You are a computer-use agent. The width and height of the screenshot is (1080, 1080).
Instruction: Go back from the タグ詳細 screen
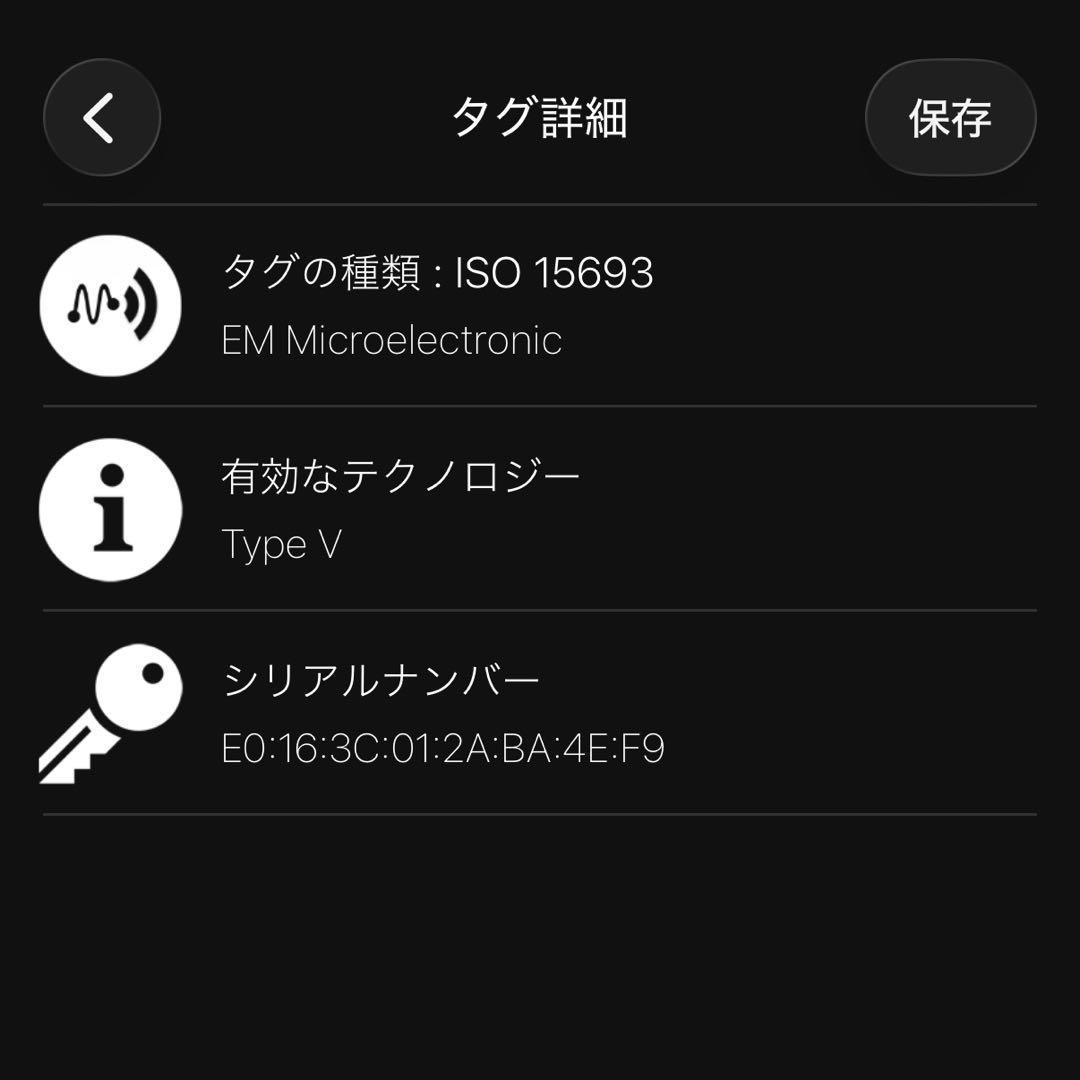(x=101, y=118)
